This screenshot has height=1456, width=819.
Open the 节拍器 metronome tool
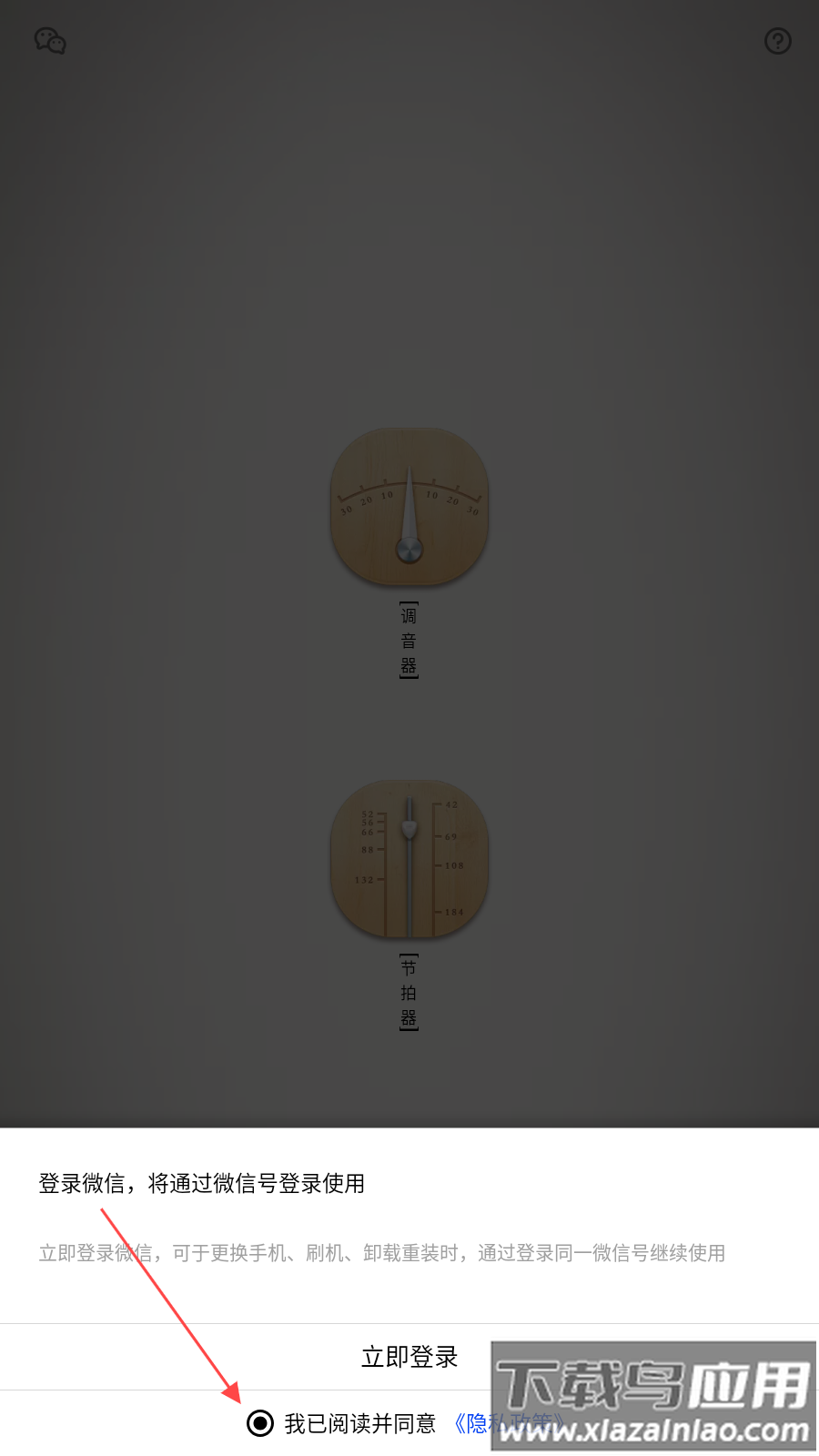click(409, 859)
